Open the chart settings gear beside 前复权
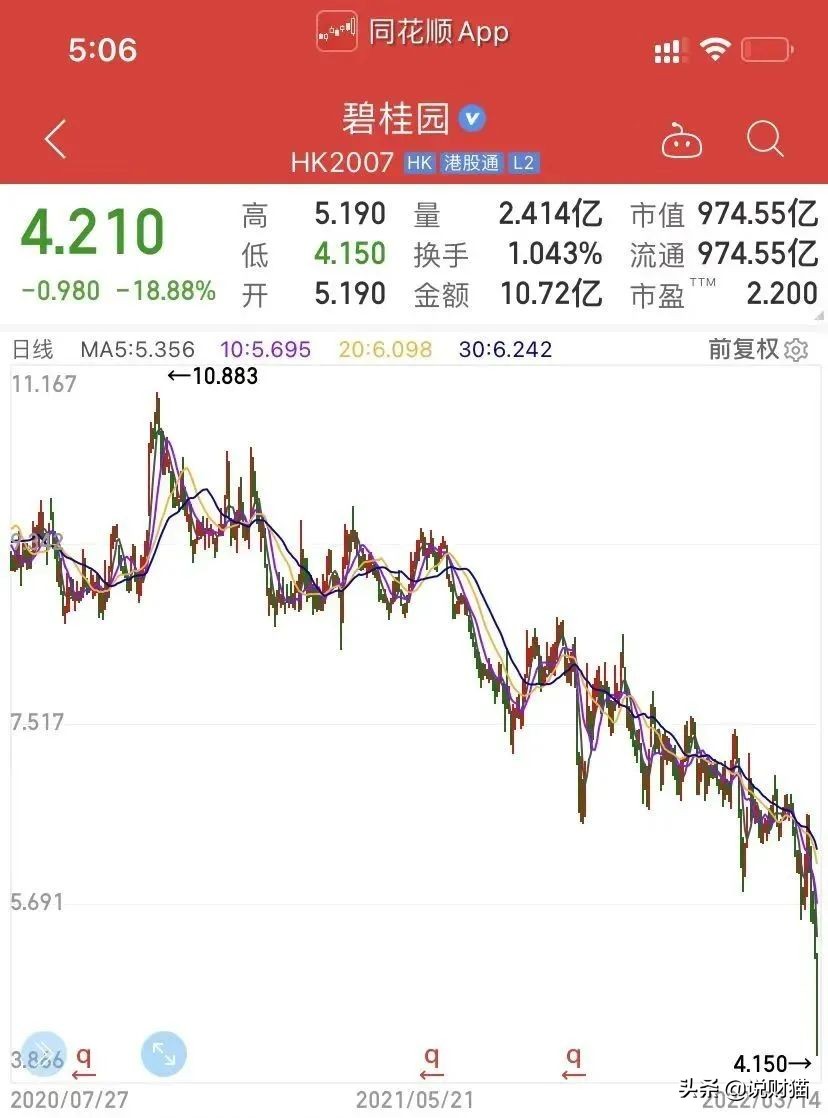Screen dimensions: 828x1118 pyautogui.click(x=795, y=350)
